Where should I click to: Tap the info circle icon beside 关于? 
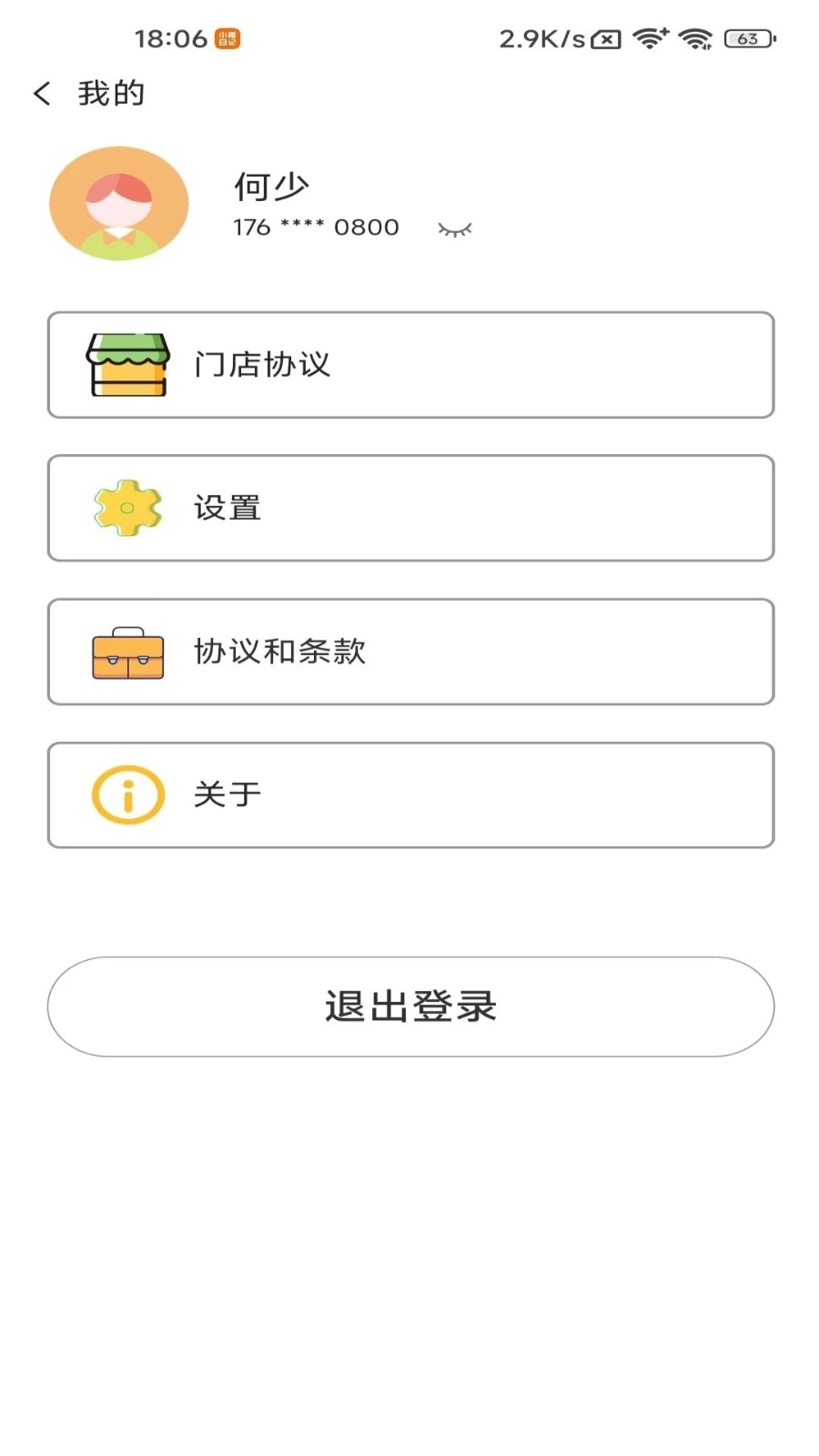point(126,794)
